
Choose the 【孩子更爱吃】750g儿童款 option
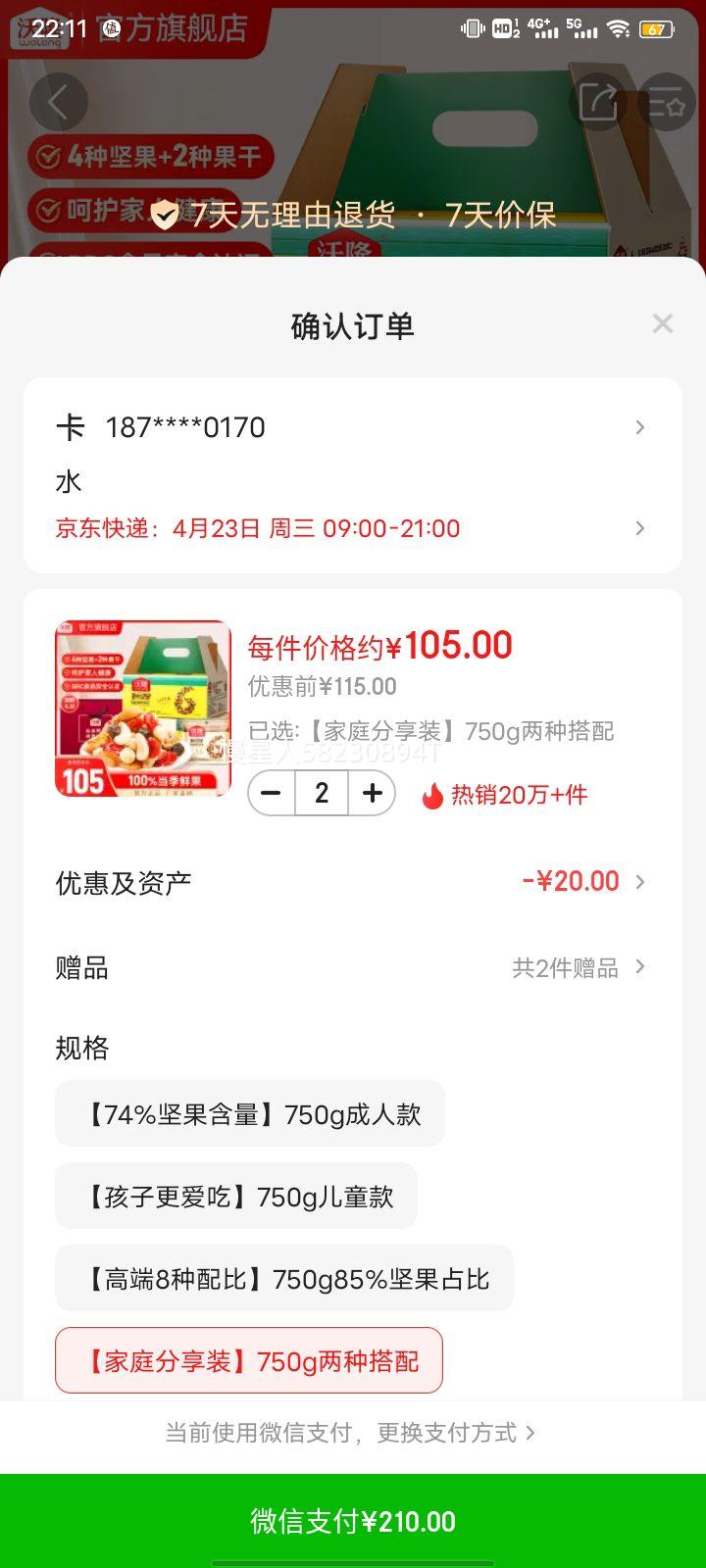pos(236,1197)
